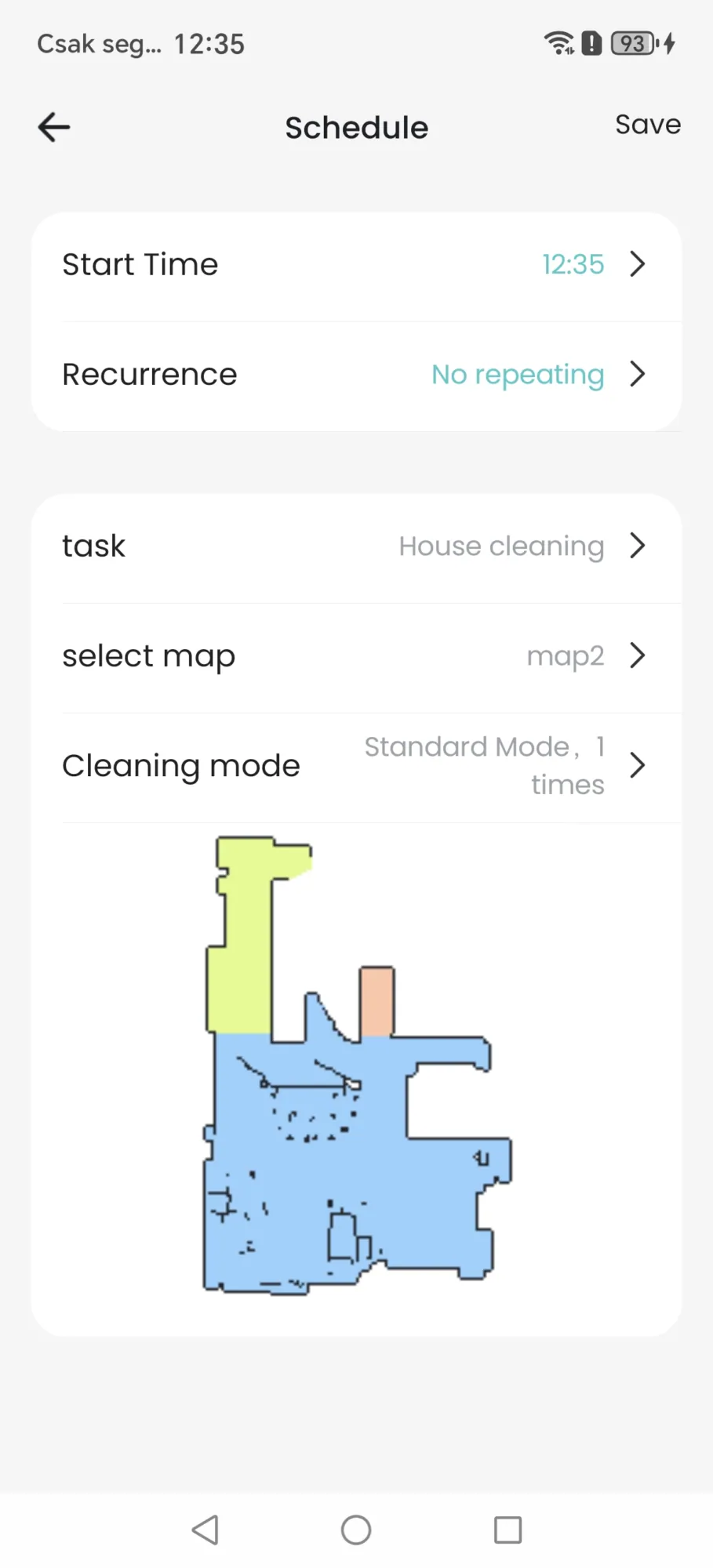Open the Start Time setting
The height and width of the screenshot is (1568, 713).
(x=356, y=265)
